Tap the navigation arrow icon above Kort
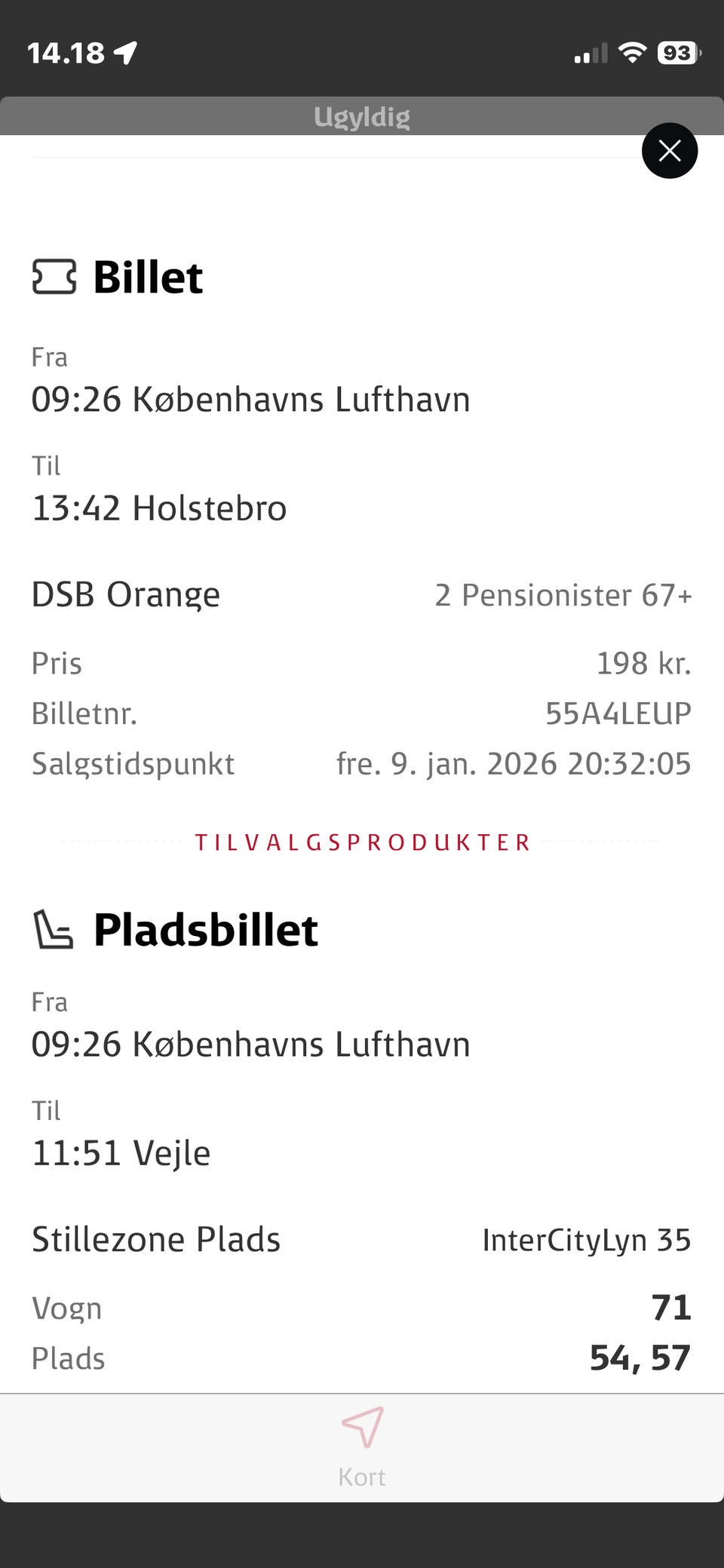Screen dimensions: 724x1568 (362, 1428)
